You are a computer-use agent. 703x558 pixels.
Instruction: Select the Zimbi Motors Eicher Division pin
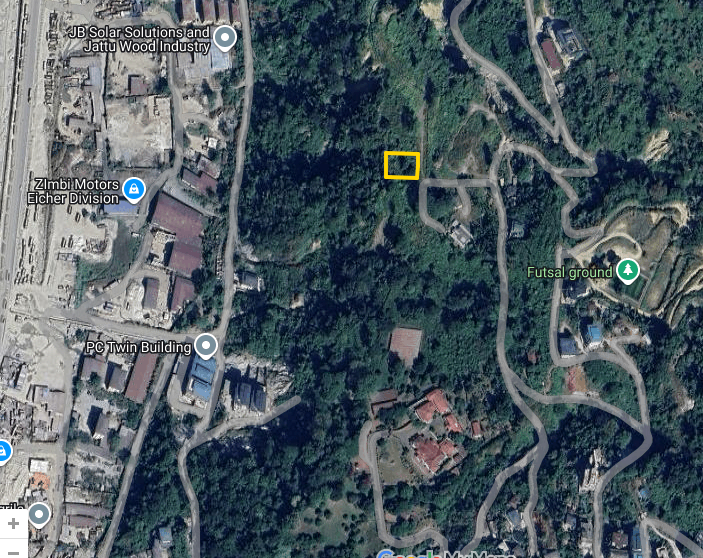pos(134,190)
